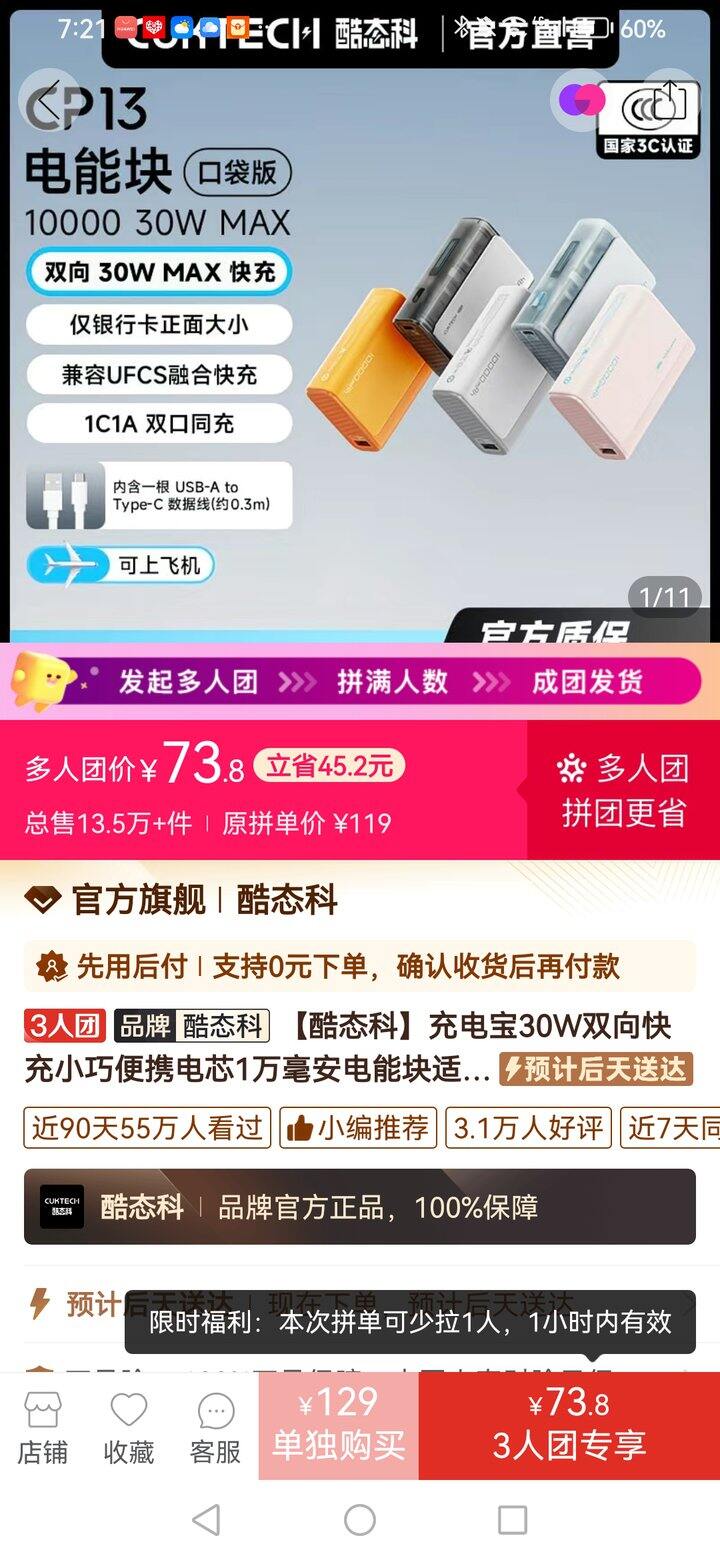Image resolution: width=720 pixels, height=1560 pixels.
Task: Visit the 店铺 store page
Action: coord(43,1428)
